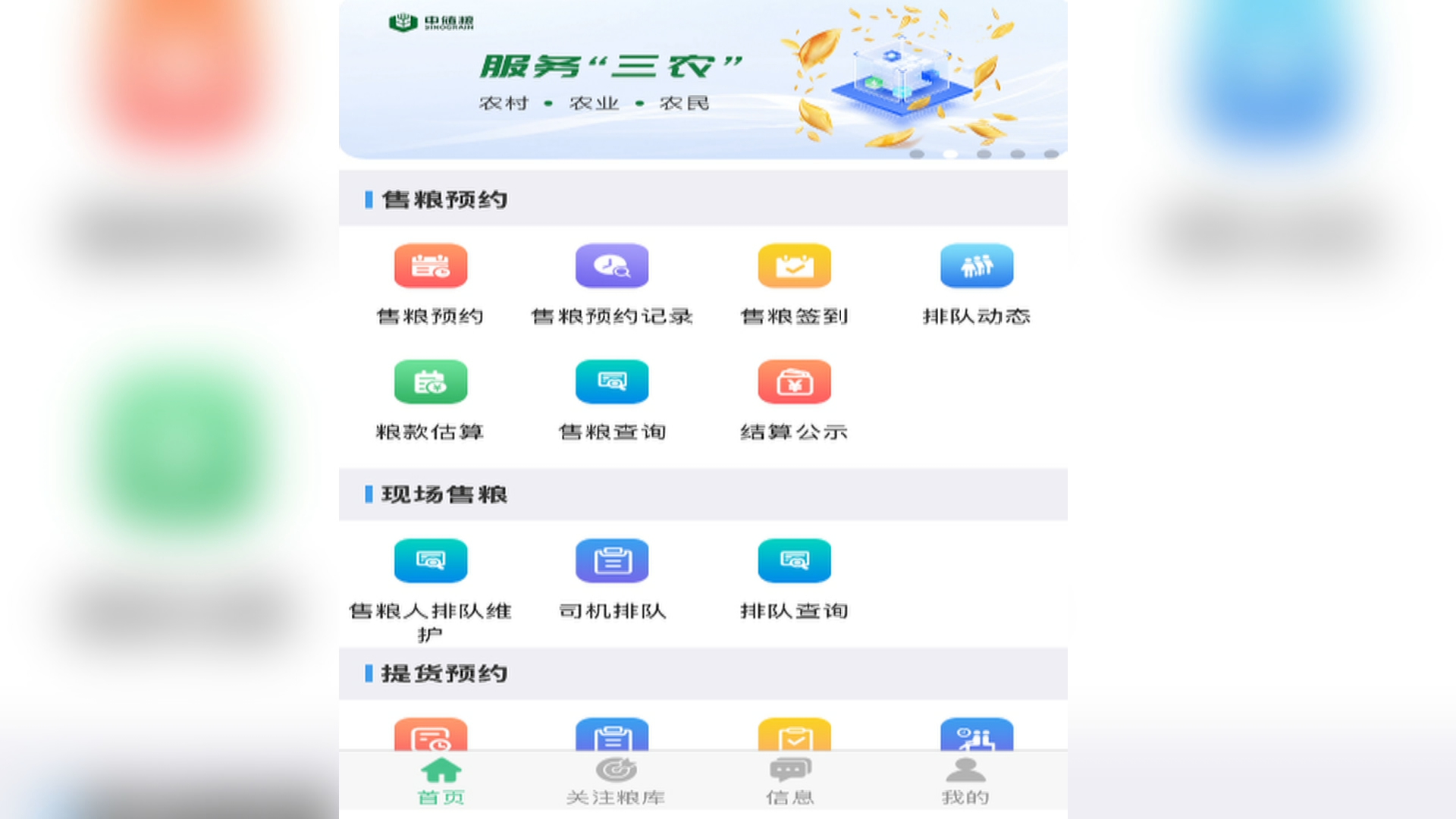Image resolution: width=1456 pixels, height=819 pixels.
Task: Open 司机排队 driver queue
Action: (612, 561)
